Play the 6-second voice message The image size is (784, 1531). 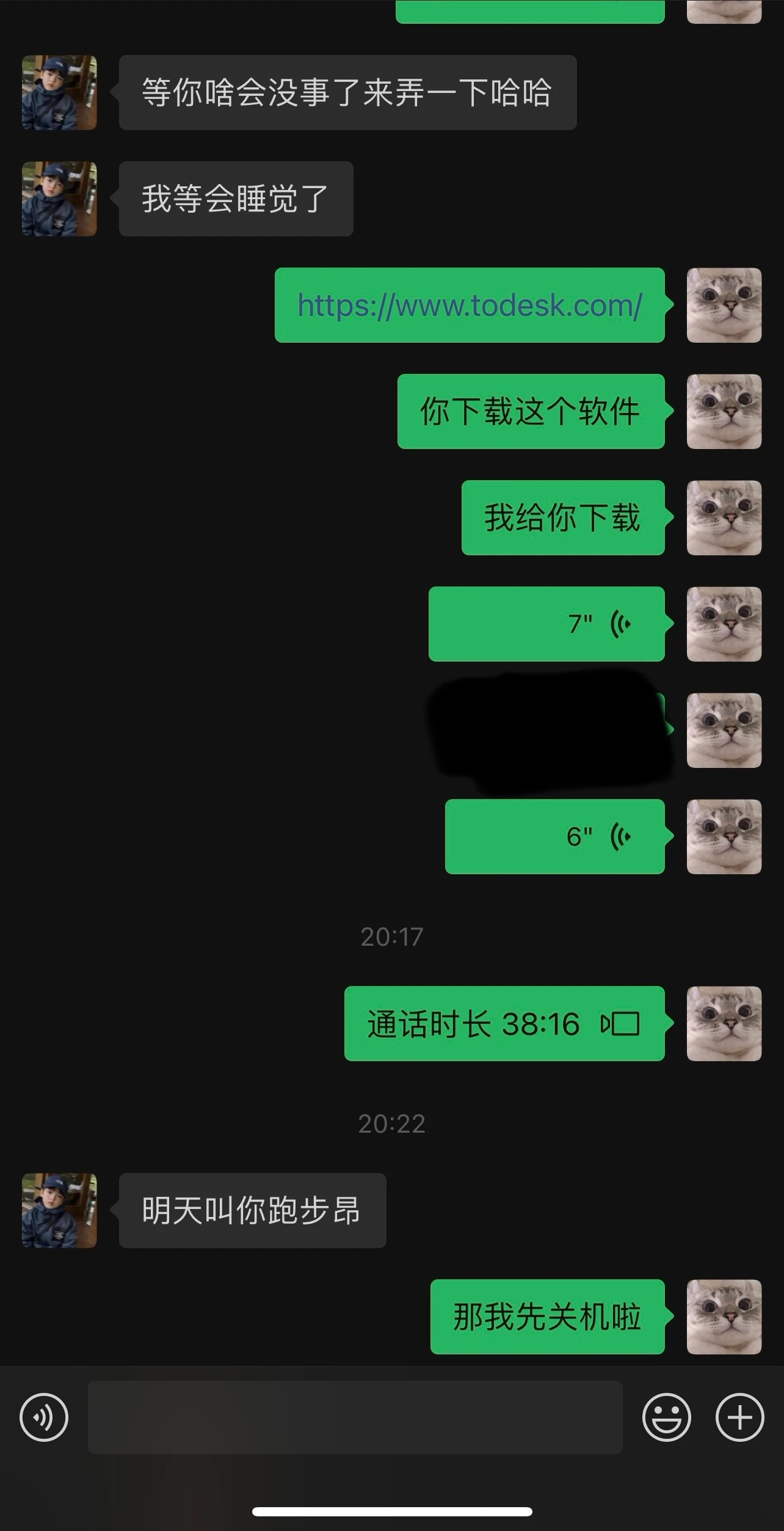[554, 836]
